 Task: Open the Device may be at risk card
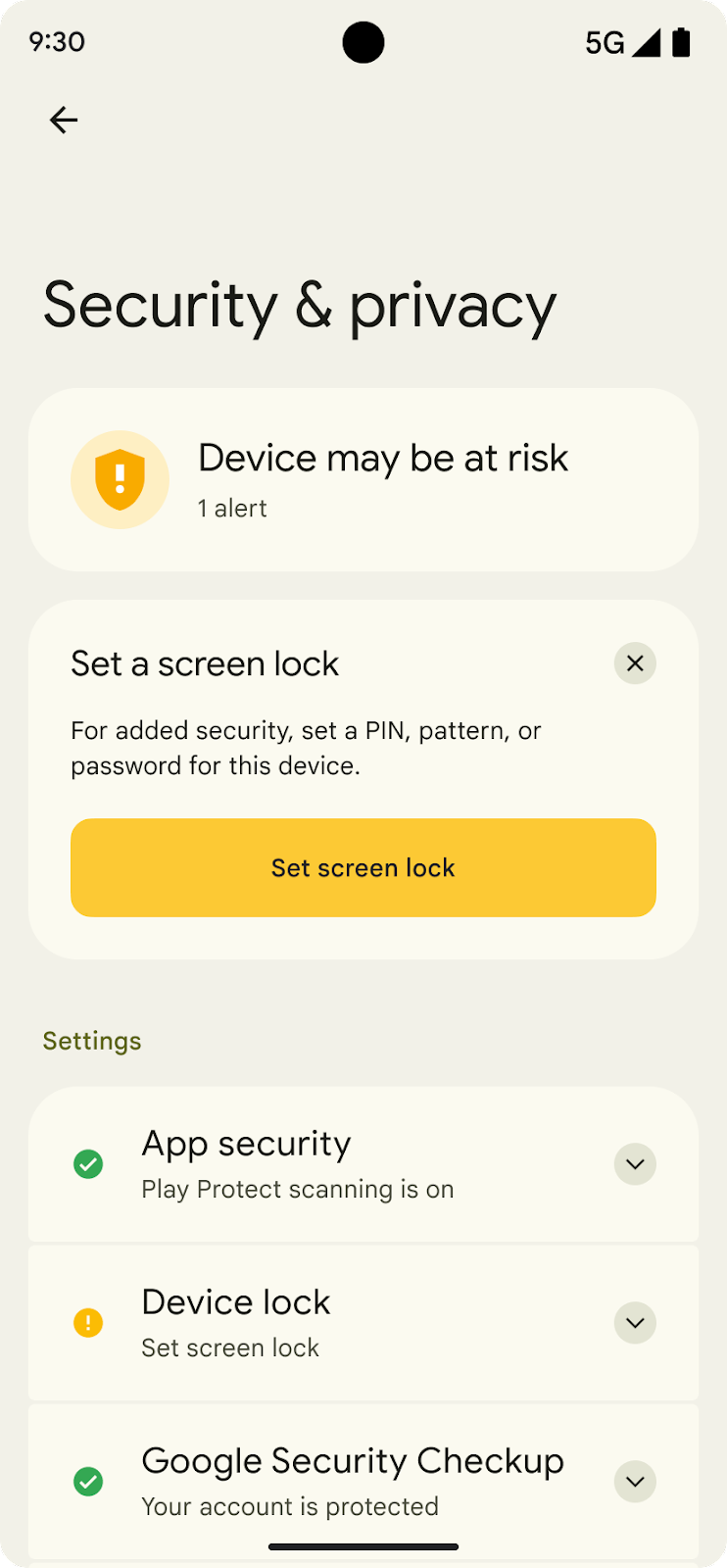(363, 480)
